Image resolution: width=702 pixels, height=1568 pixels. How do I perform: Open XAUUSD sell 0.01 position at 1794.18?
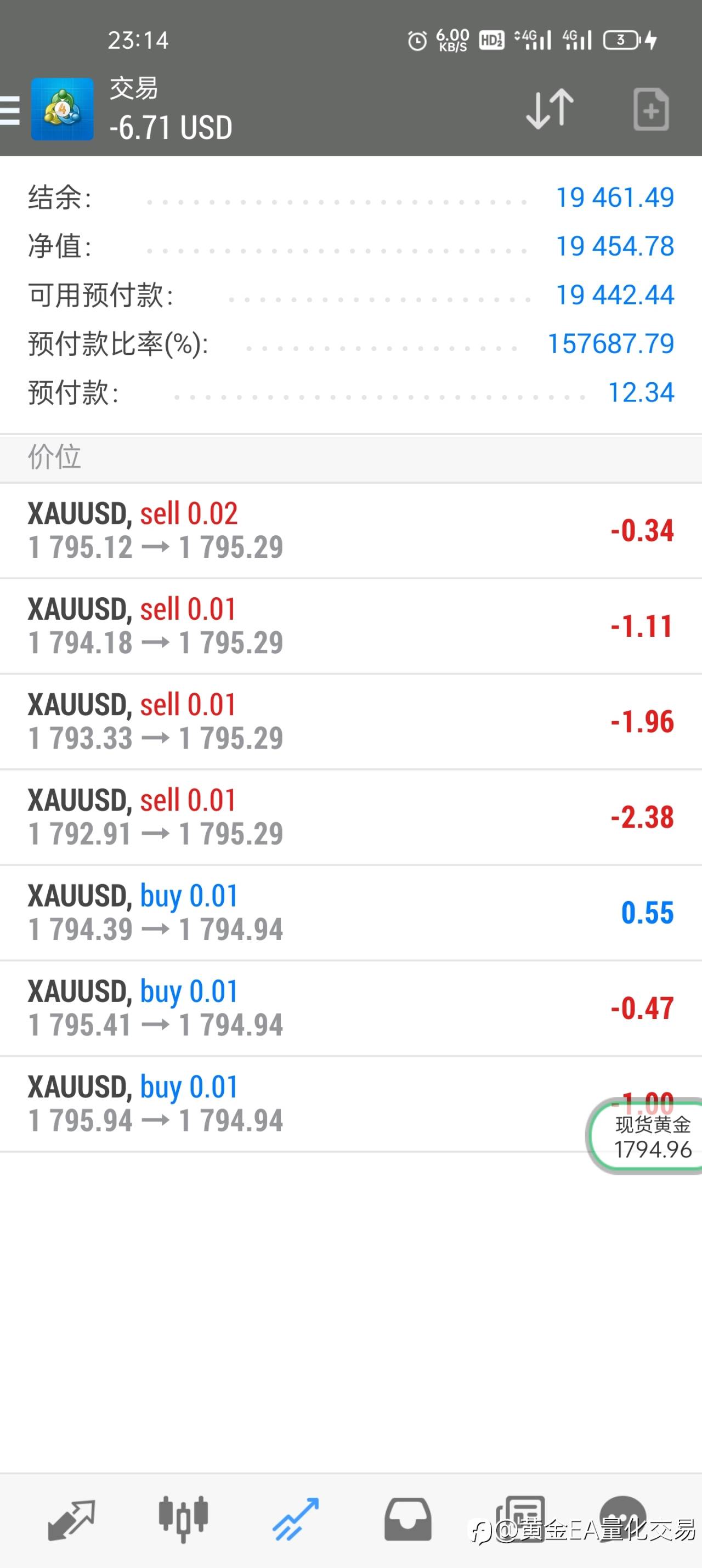coord(350,626)
